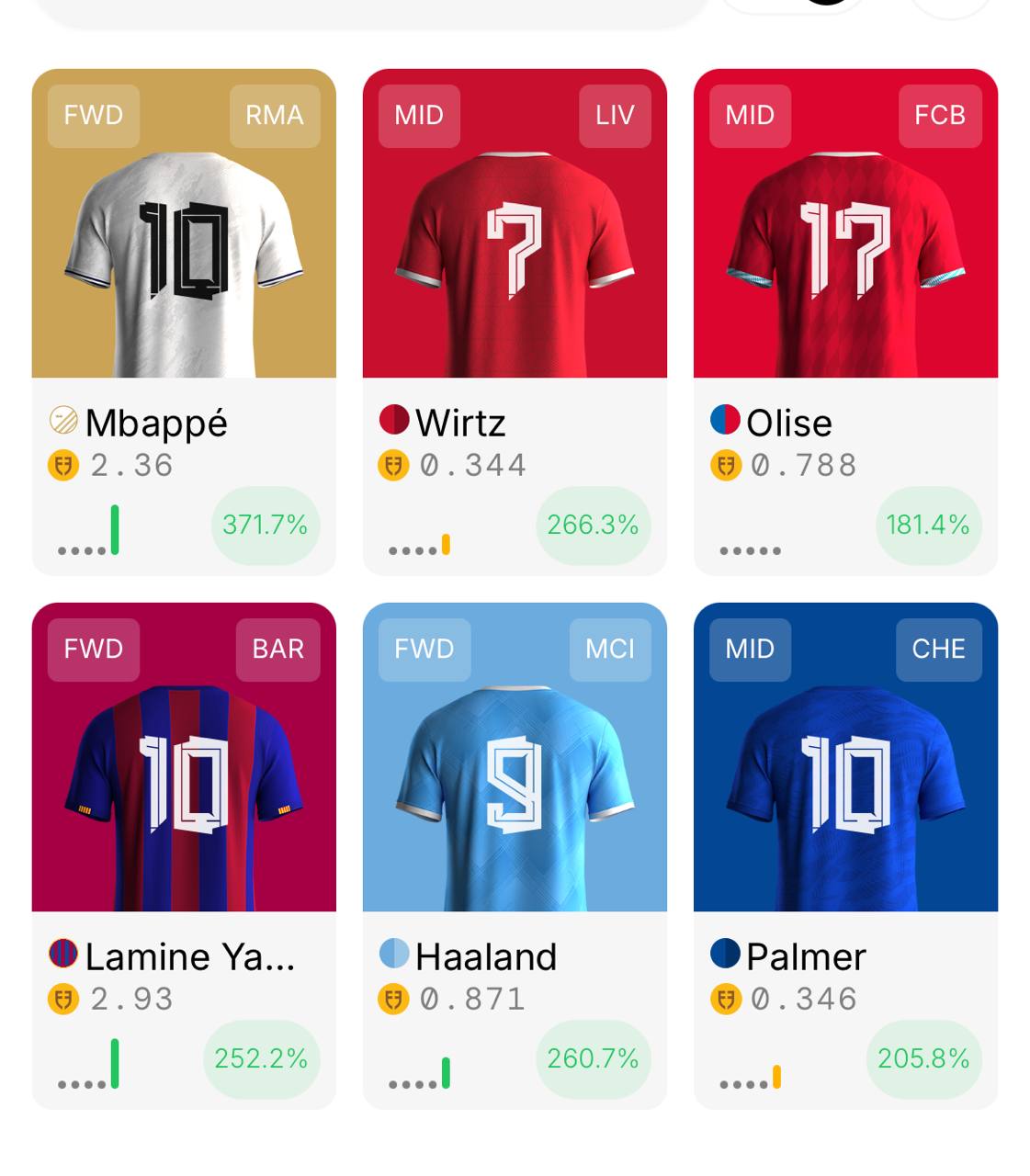Select the Lamine Yamal player card

184,854
